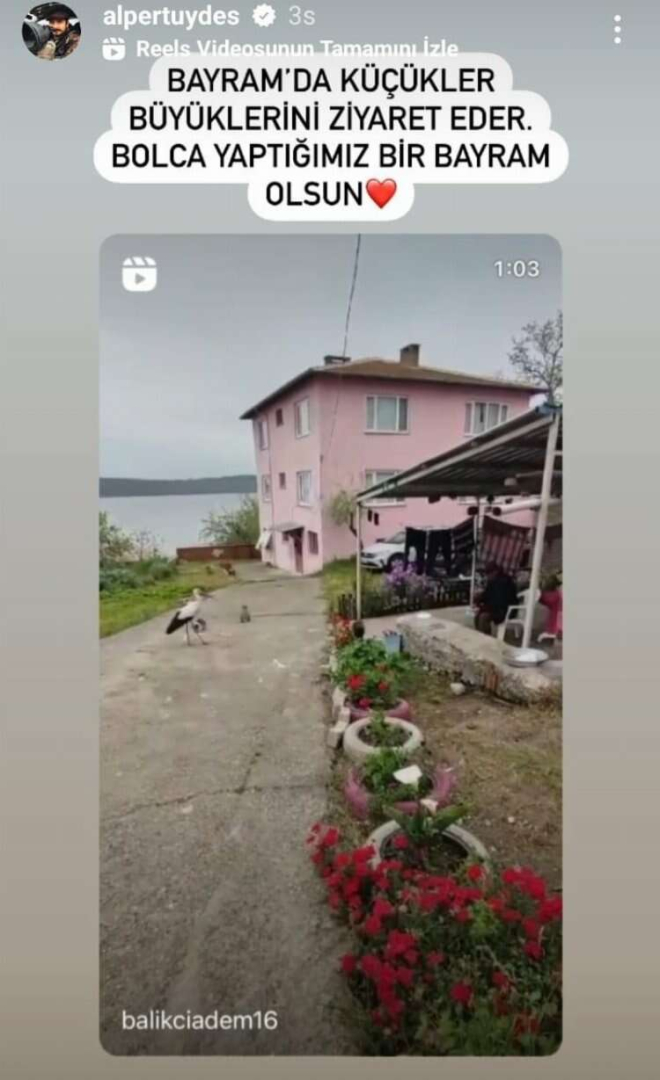Image resolution: width=660 pixels, height=1080 pixels.
Task: Open the shared reel by balikciadem16
Action: [330, 640]
